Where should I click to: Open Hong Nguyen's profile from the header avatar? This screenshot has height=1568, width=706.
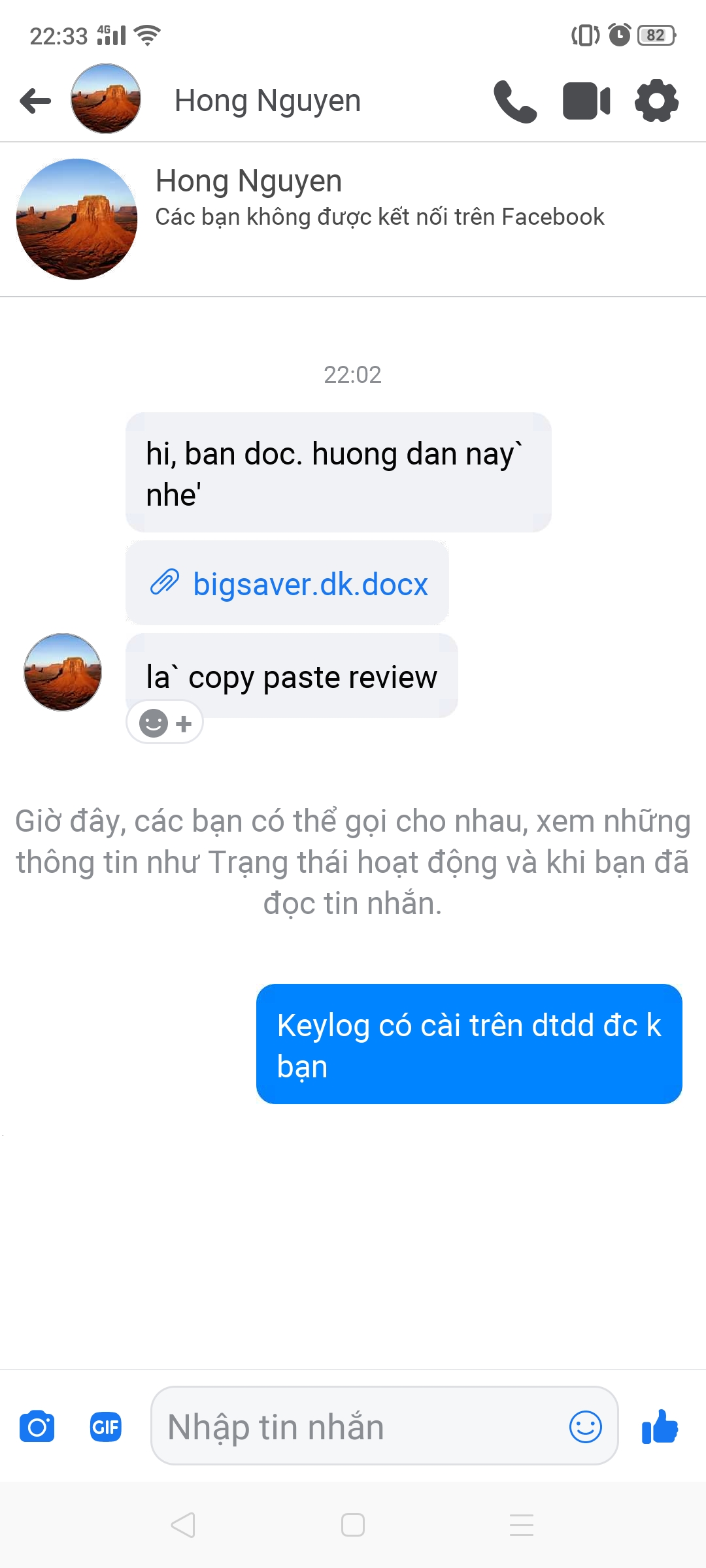[106, 99]
